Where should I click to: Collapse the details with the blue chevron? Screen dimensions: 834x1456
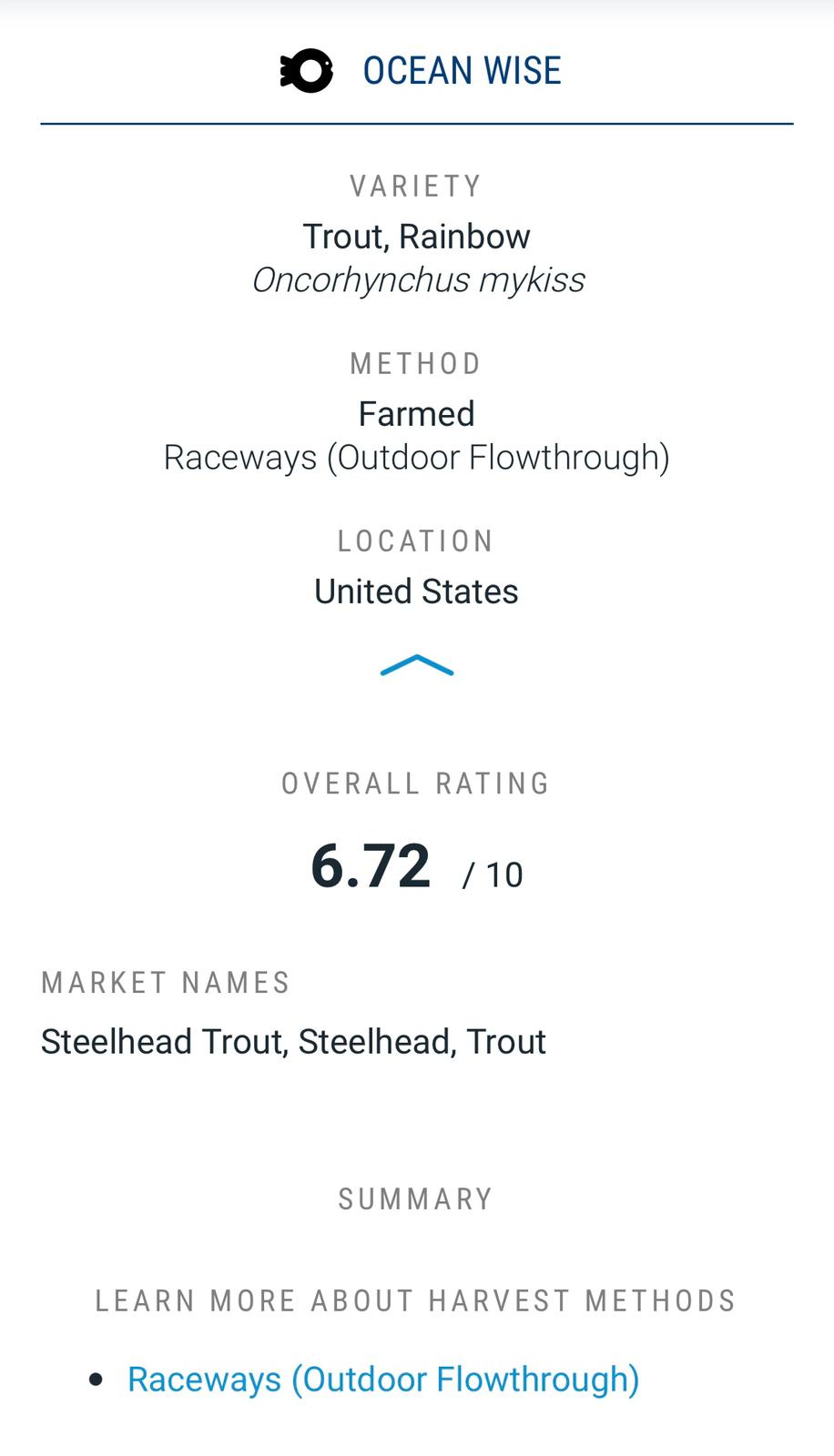click(417, 666)
